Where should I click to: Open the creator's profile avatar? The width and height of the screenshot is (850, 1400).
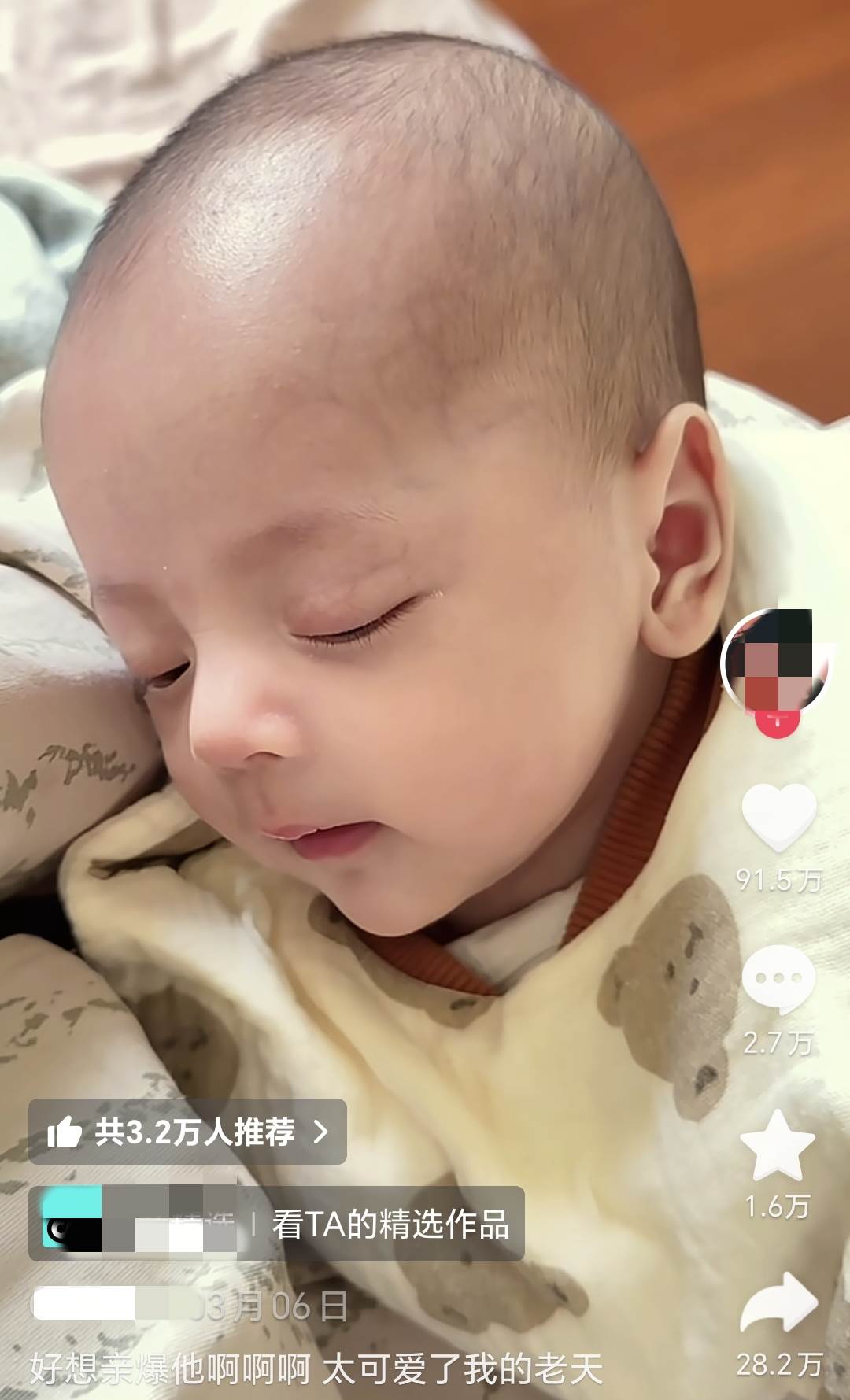click(774, 659)
